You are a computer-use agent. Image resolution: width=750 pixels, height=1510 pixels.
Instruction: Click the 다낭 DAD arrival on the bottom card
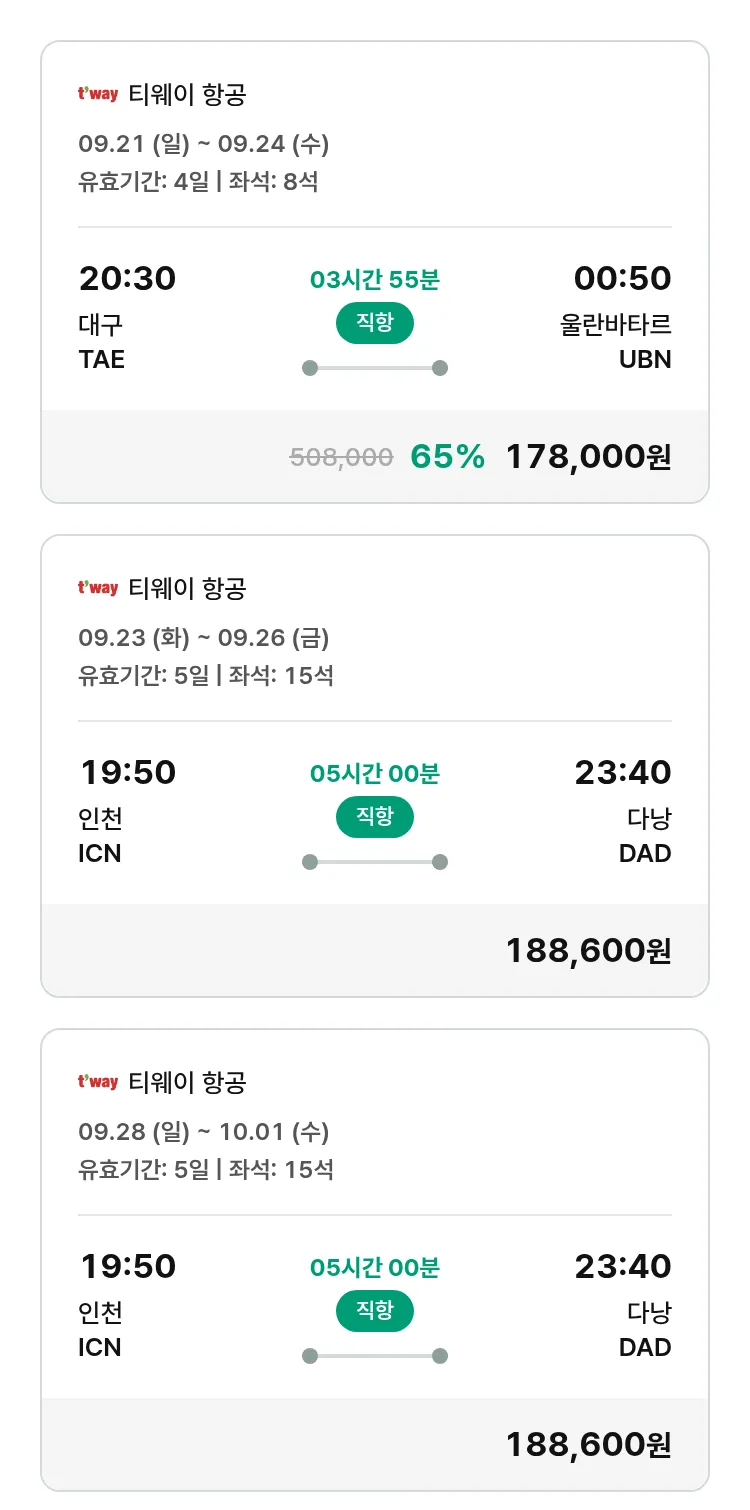[644, 1329]
